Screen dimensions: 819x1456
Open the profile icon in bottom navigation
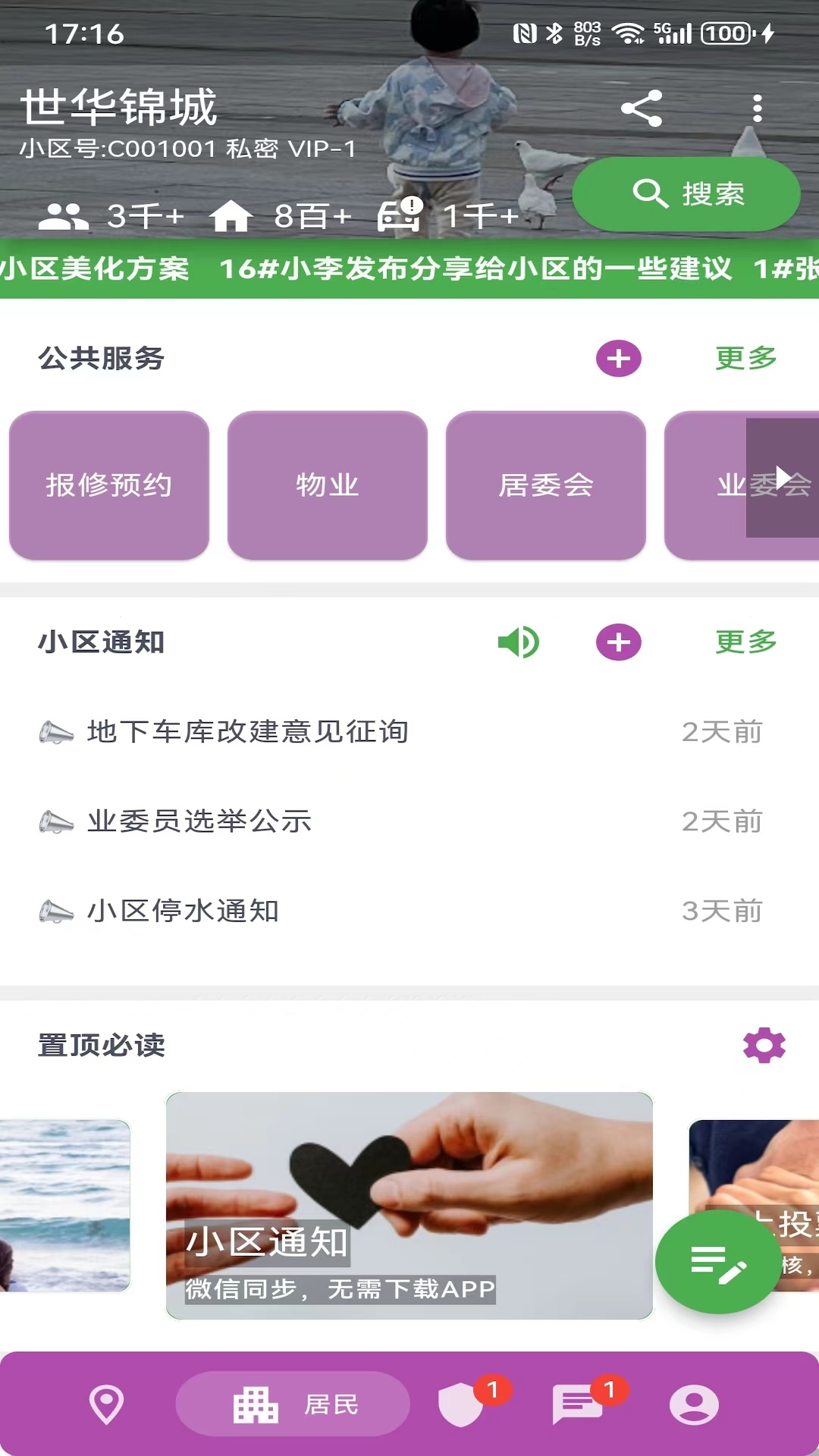click(x=694, y=1403)
